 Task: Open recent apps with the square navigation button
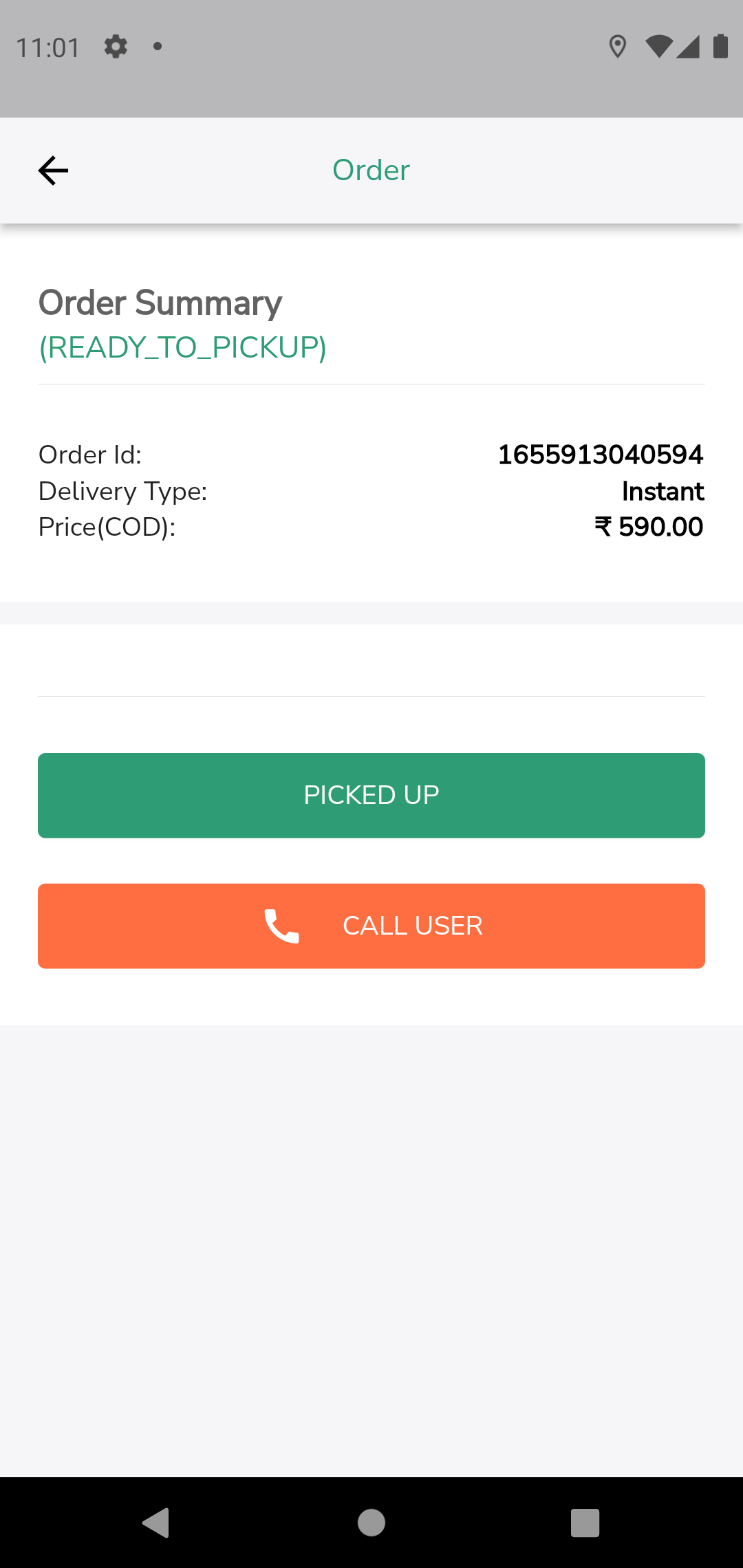click(x=585, y=1522)
